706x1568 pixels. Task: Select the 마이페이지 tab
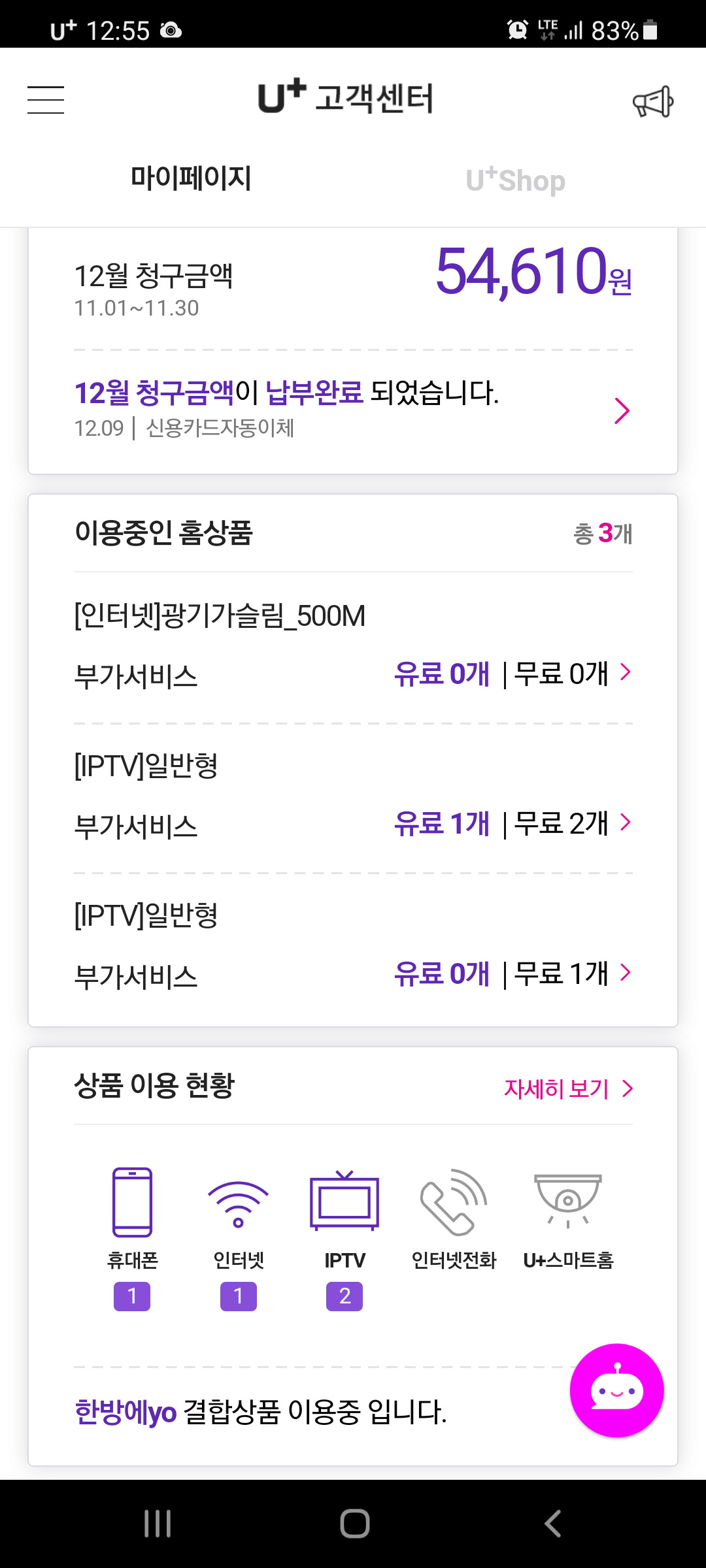pos(190,178)
